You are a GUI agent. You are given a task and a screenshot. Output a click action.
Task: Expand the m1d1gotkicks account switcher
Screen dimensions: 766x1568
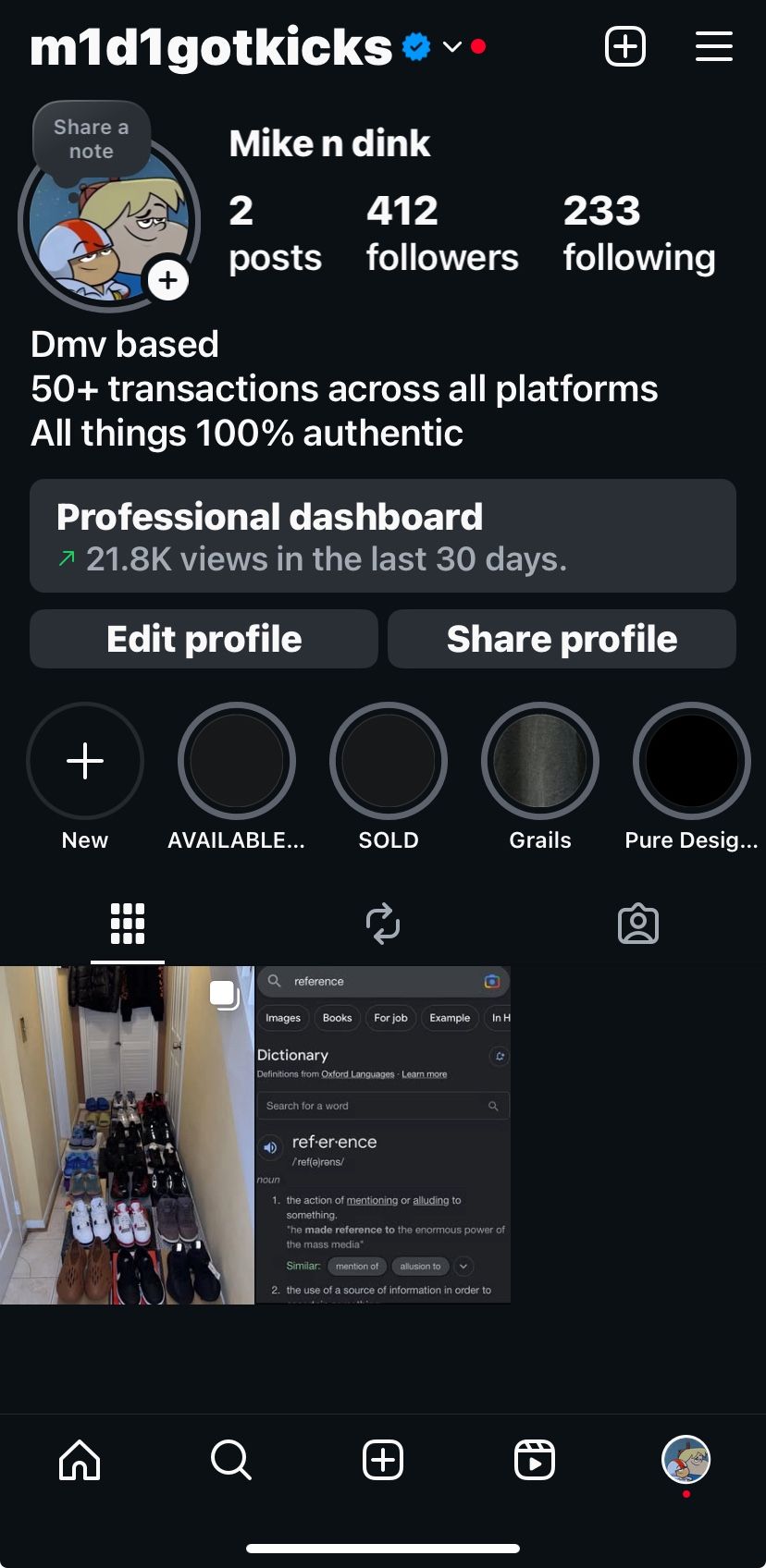click(x=451, y=46)
